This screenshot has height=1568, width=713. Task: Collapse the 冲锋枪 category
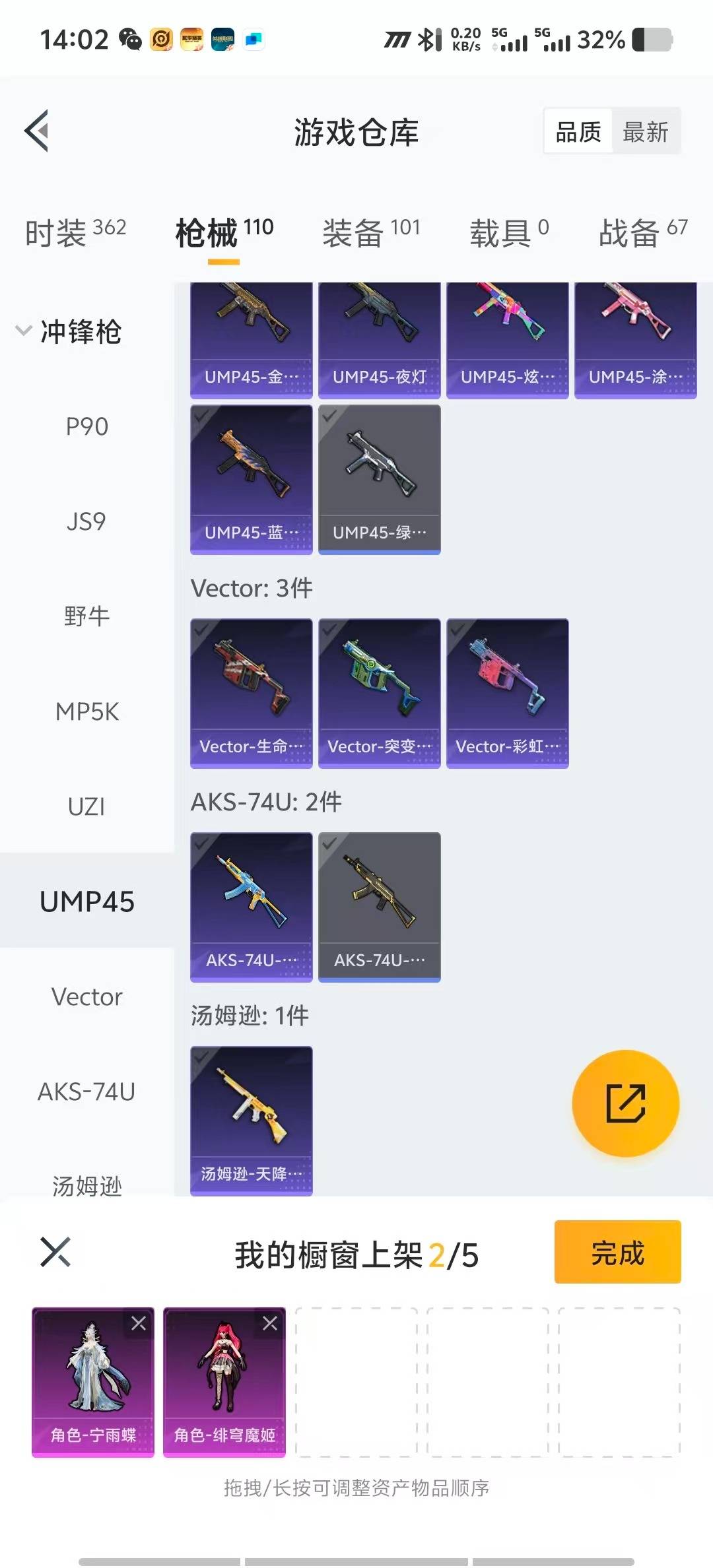tap(69, 331)
